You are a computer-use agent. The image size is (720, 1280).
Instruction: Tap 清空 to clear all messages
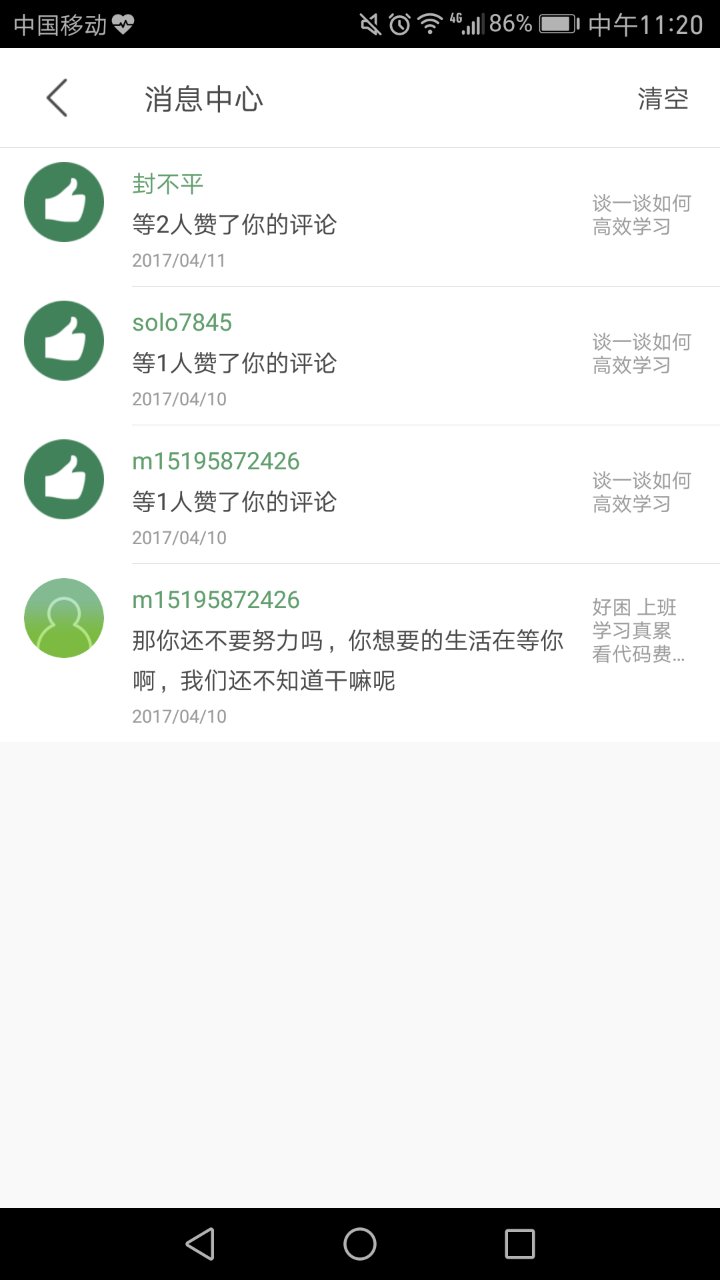663,98
